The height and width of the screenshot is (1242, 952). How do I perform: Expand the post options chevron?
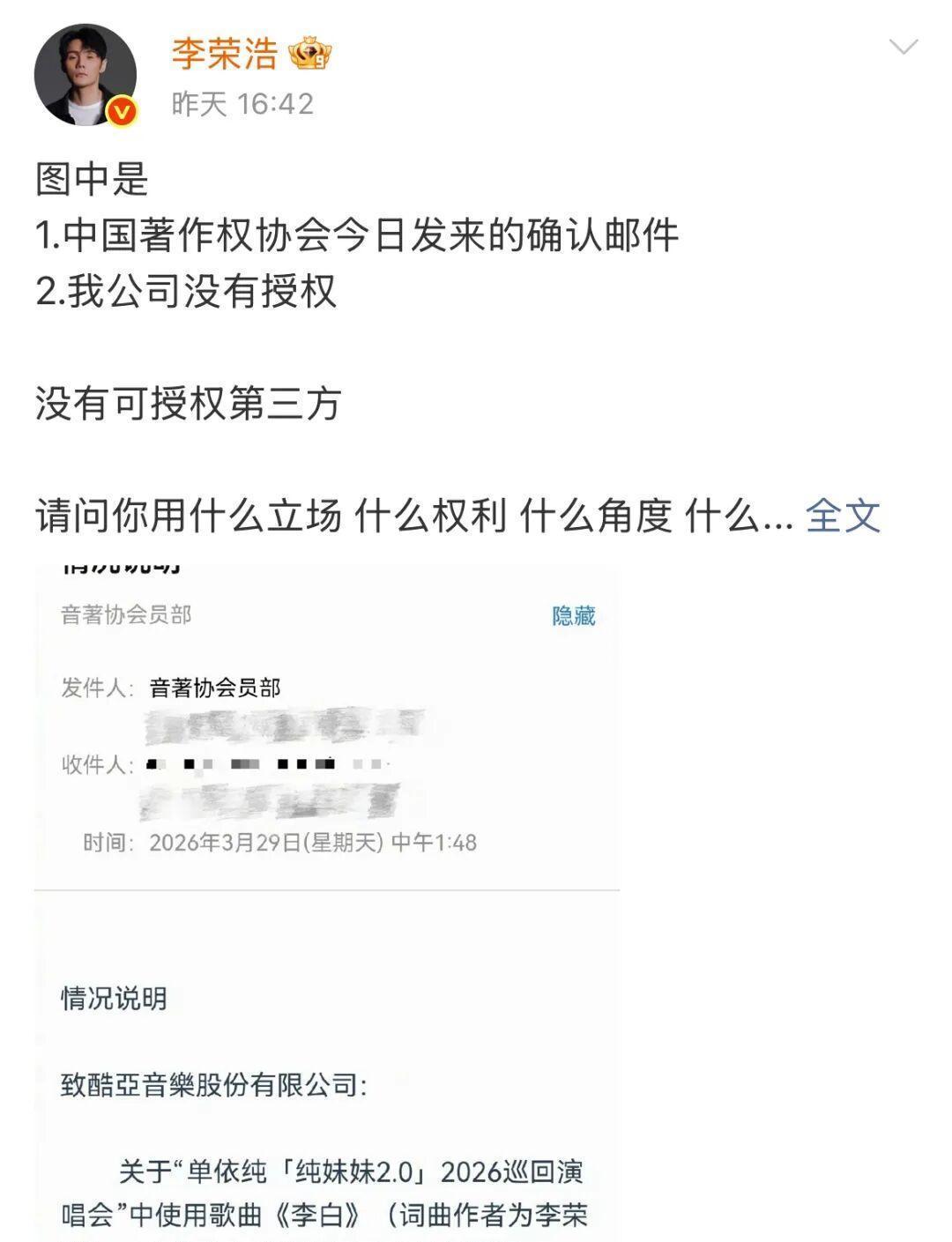point(904,47)
